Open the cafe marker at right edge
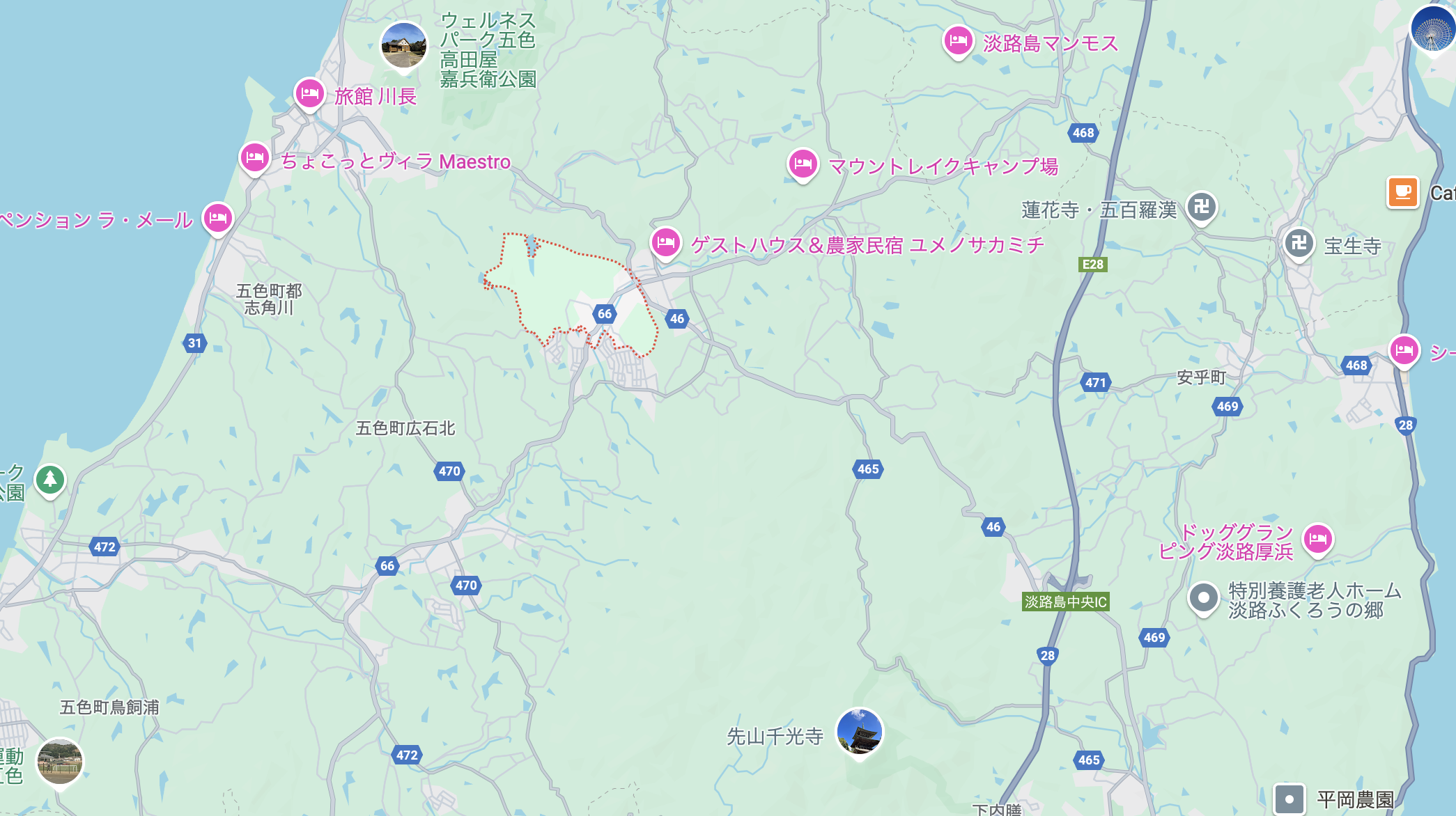Viewport: 1456px width, 816px height. pyautogui.click(x=1403, y=192)
